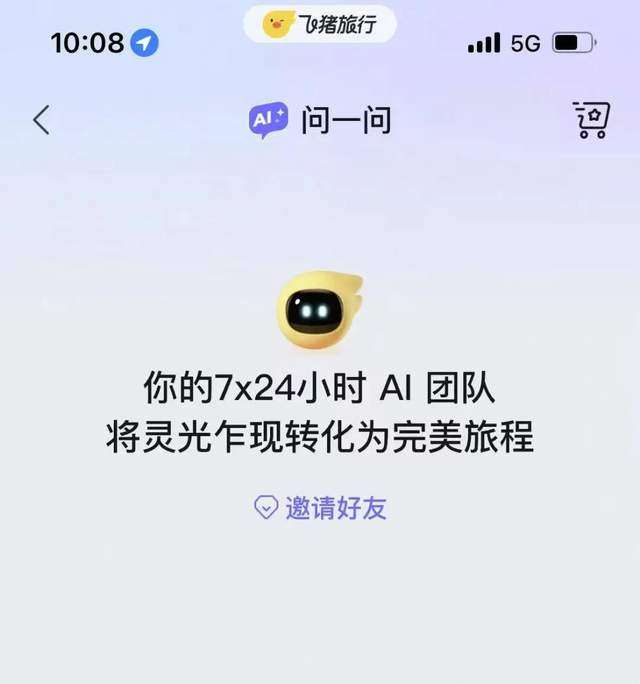
Task: Open the shopping cart icon
Action: tap(591, 120)
